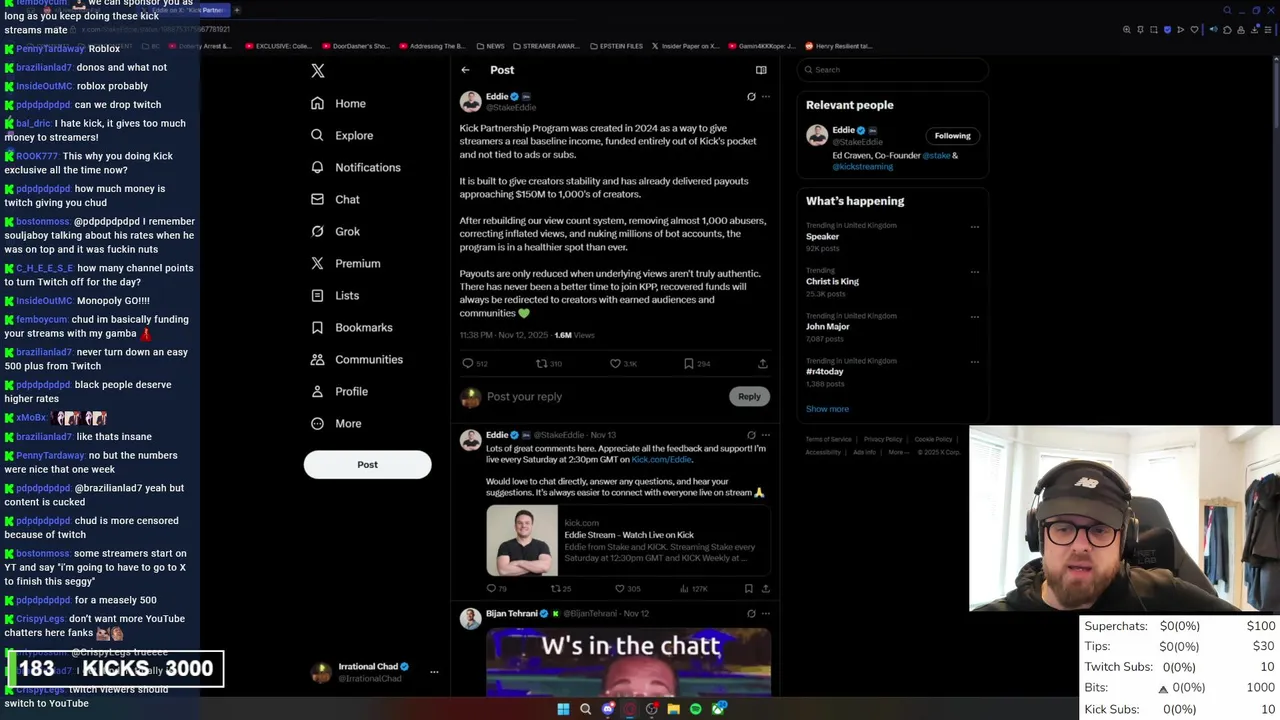Like Eddie's Kick Partnership Program post

coord(615,364)
